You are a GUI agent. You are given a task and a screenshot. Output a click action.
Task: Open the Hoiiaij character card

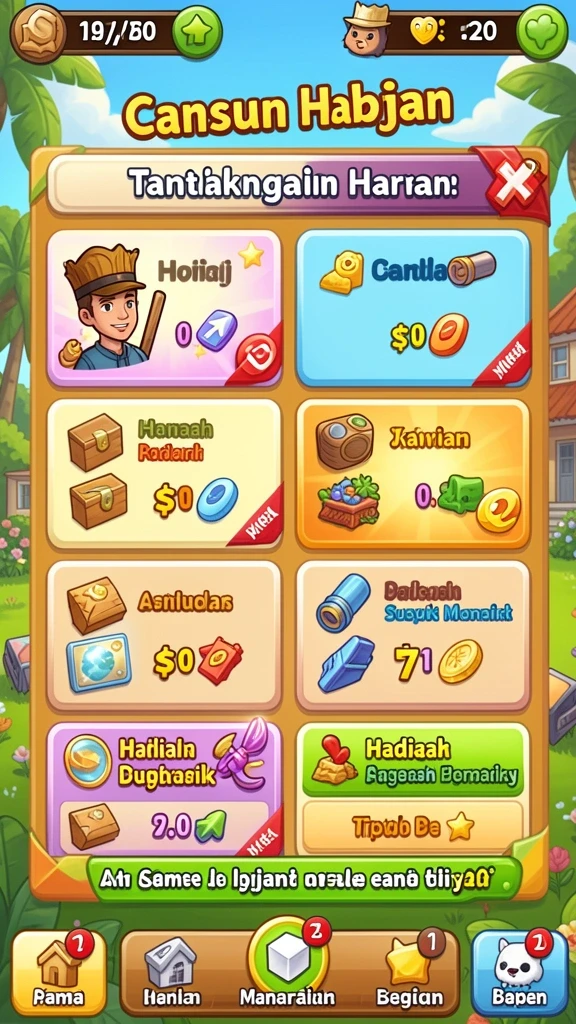tap(165, 308)
